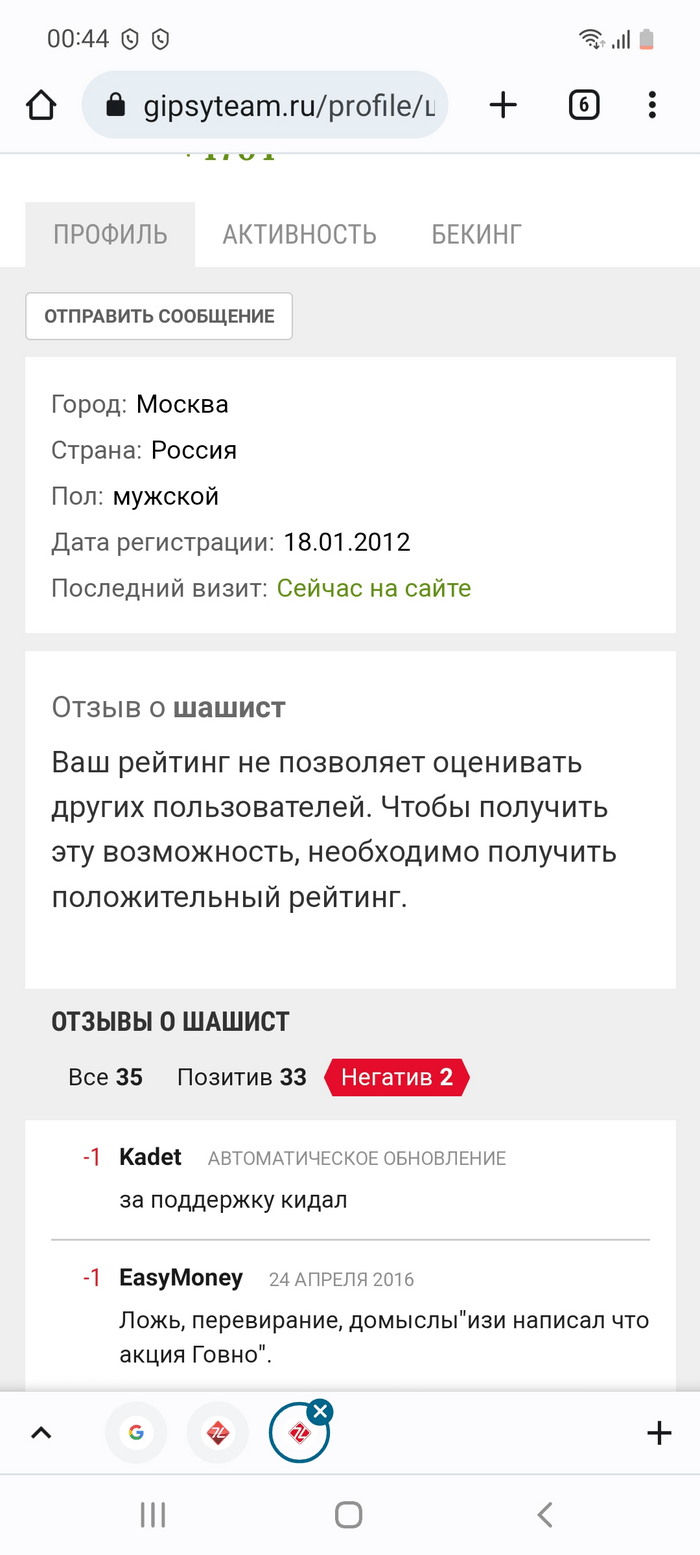Open Kadet's user profile
This screenshot has width=700, height=1555.
click(x=150, y=1157)
